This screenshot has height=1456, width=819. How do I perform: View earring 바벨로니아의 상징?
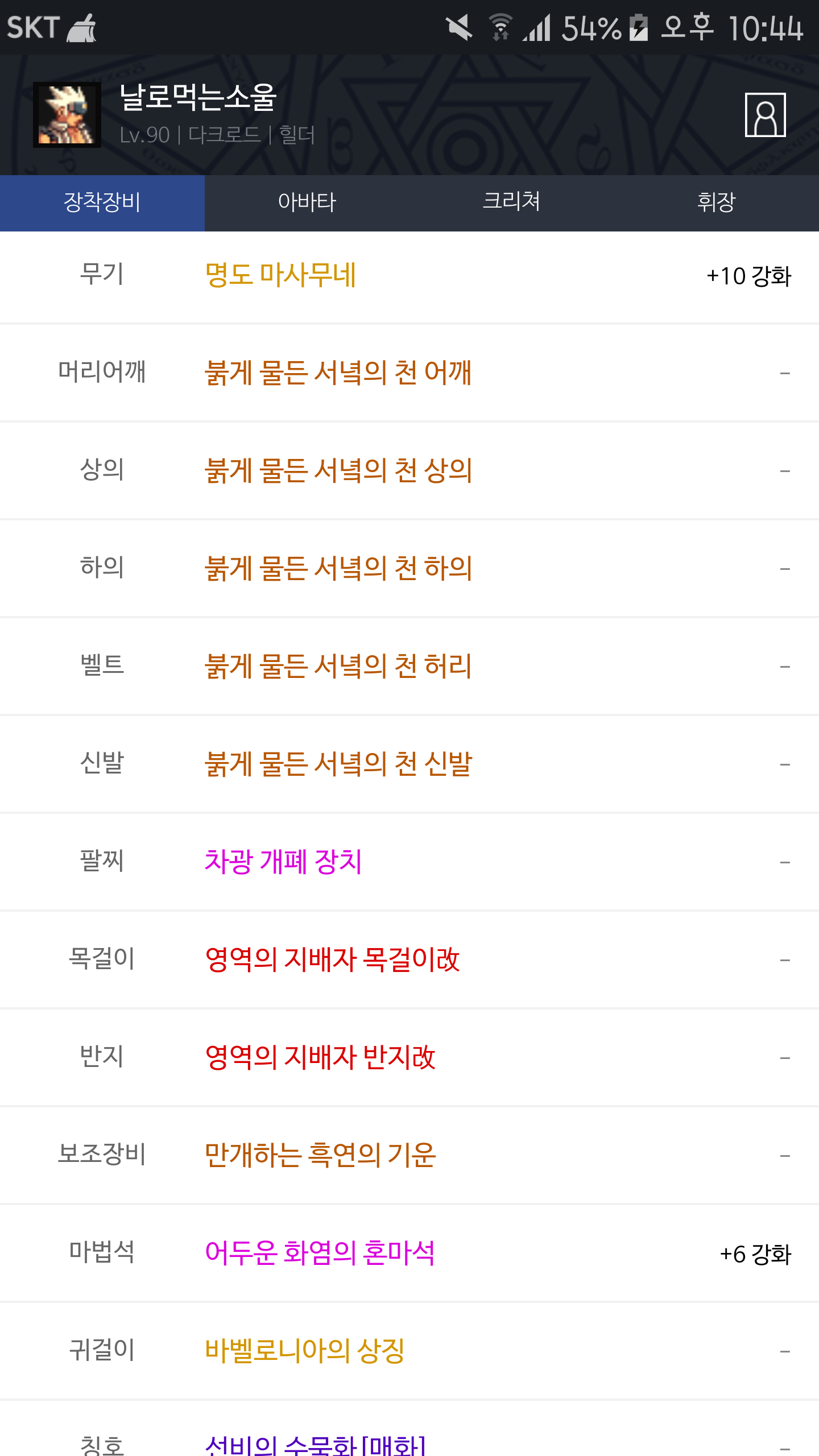[x=305, y=1351]
